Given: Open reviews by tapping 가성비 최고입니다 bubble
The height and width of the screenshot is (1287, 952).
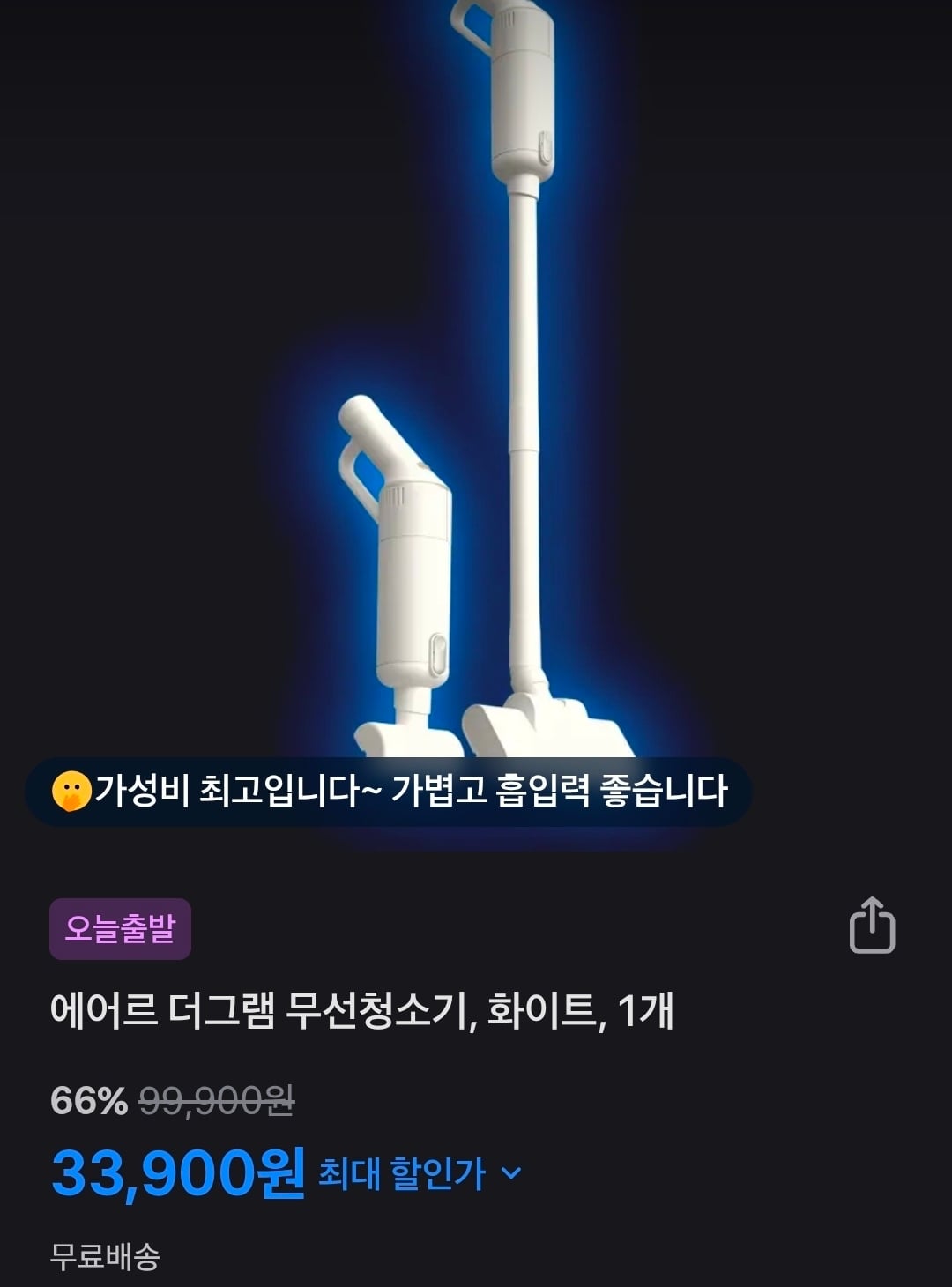Looking at the screenshot, I should point(397,792).
